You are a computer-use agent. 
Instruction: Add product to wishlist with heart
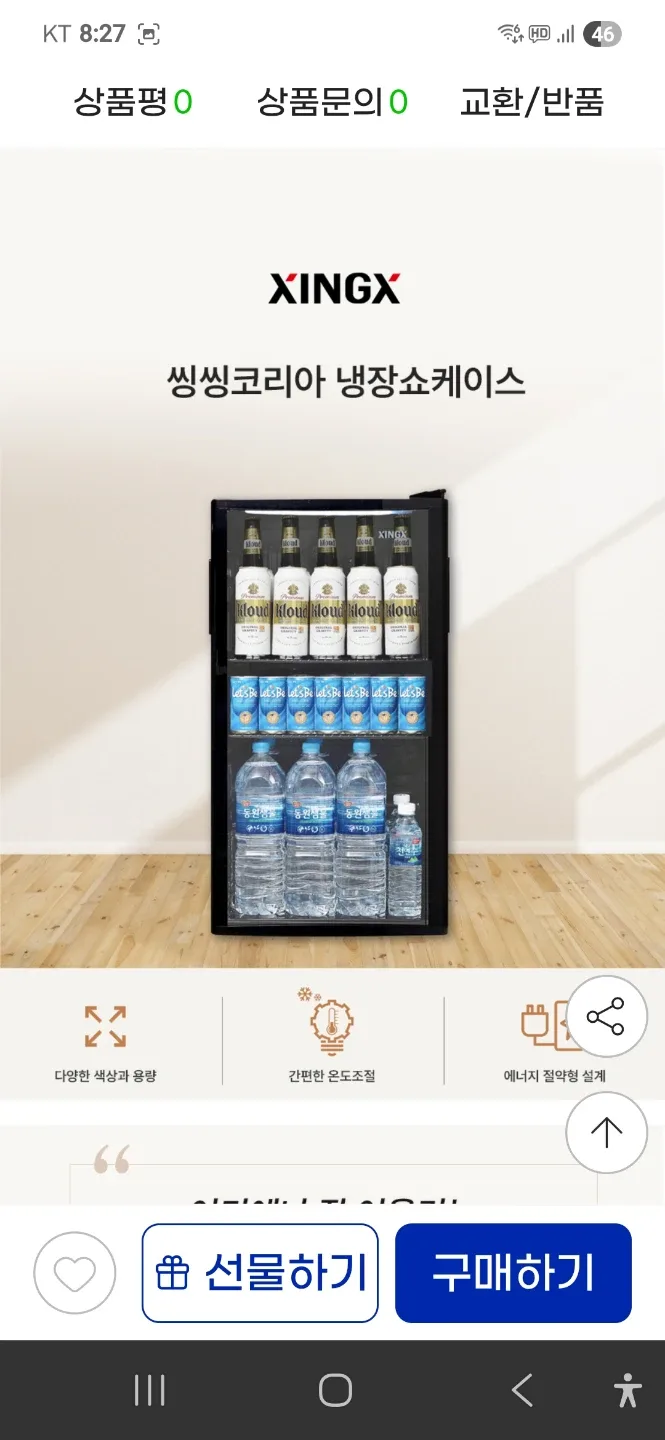75,1273
